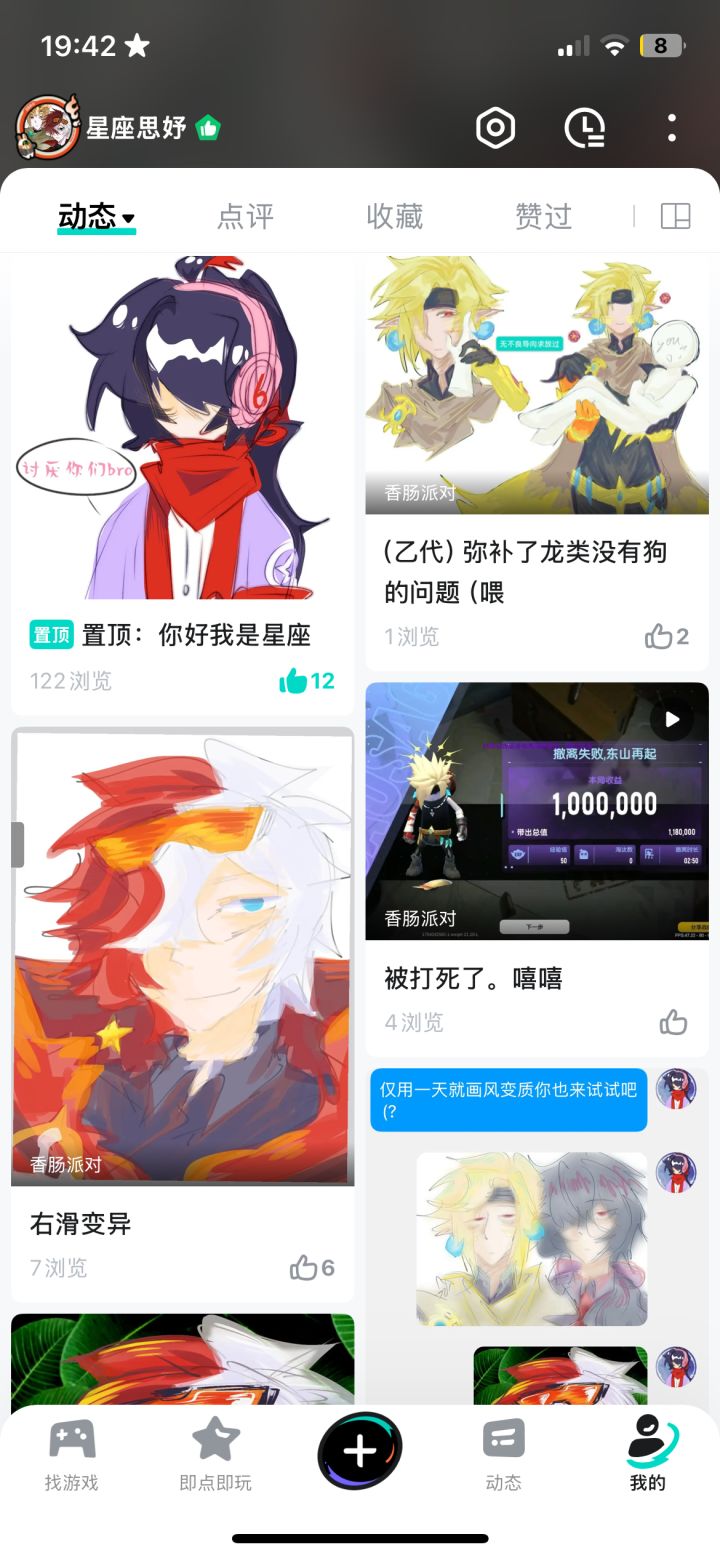
Task: Open the 动态 tab dropdown arrow
Action: coord(130,216)
